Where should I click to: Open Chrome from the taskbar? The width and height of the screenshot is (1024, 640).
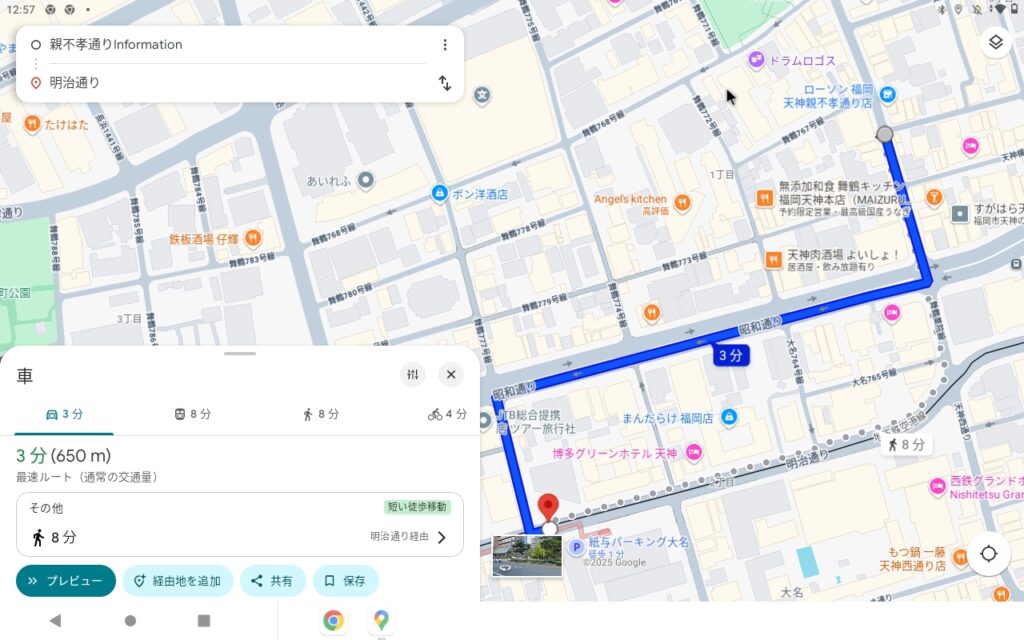tap(333, 621)
